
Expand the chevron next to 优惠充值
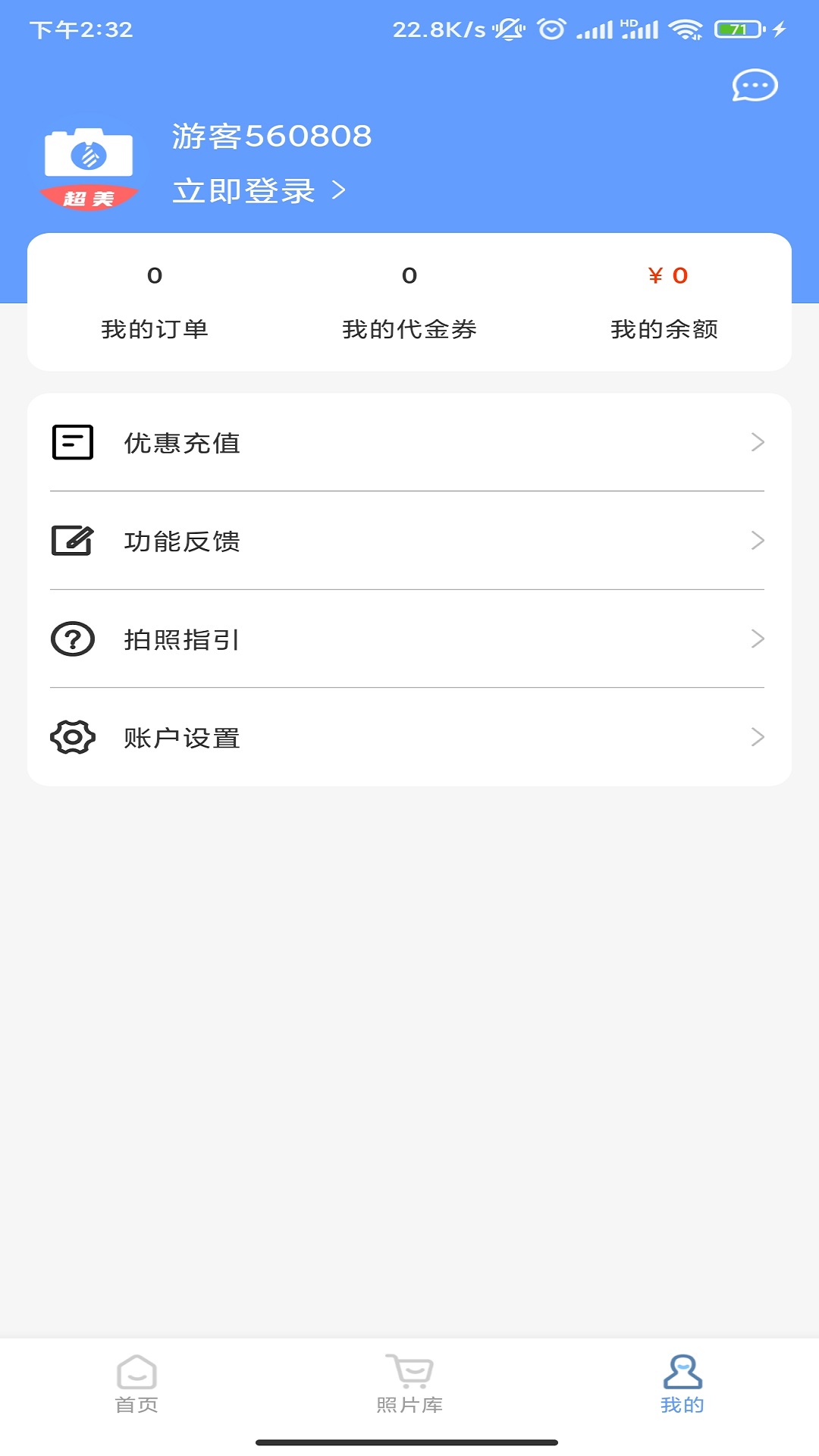[756, 444]
